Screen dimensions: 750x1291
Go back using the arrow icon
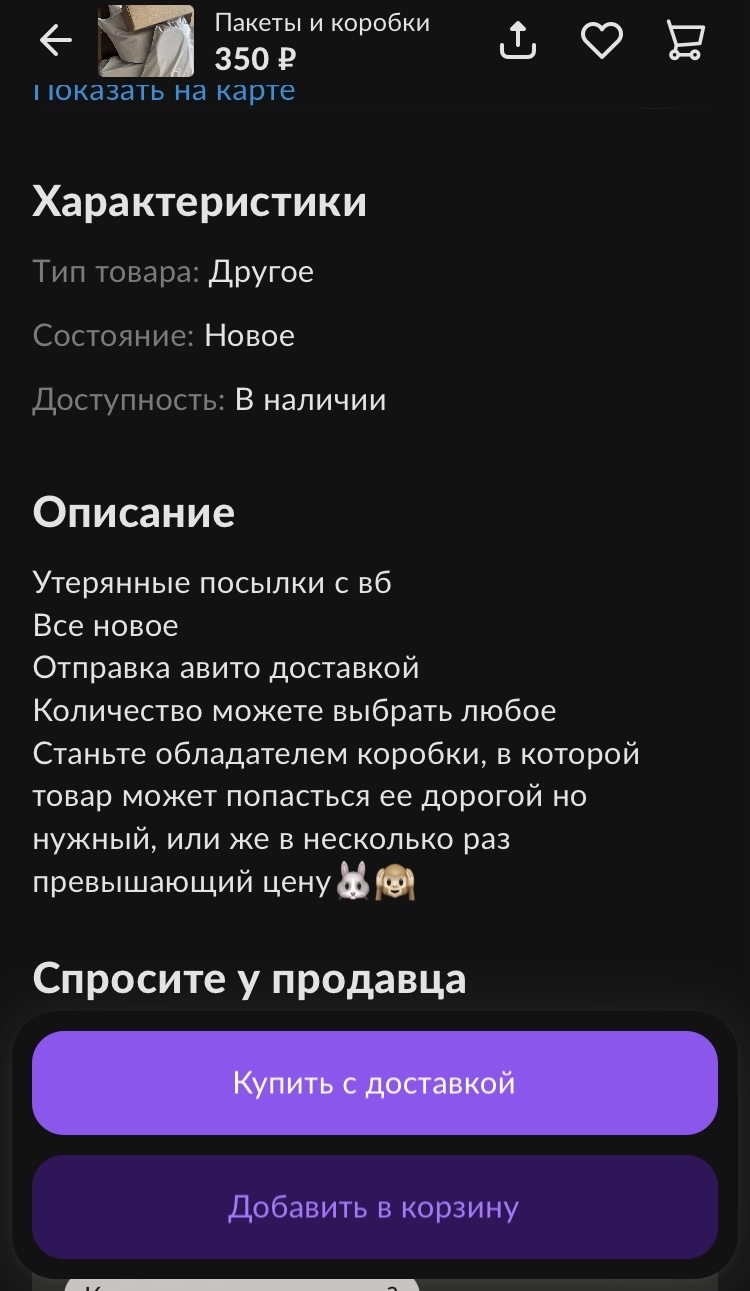point(56,41)
